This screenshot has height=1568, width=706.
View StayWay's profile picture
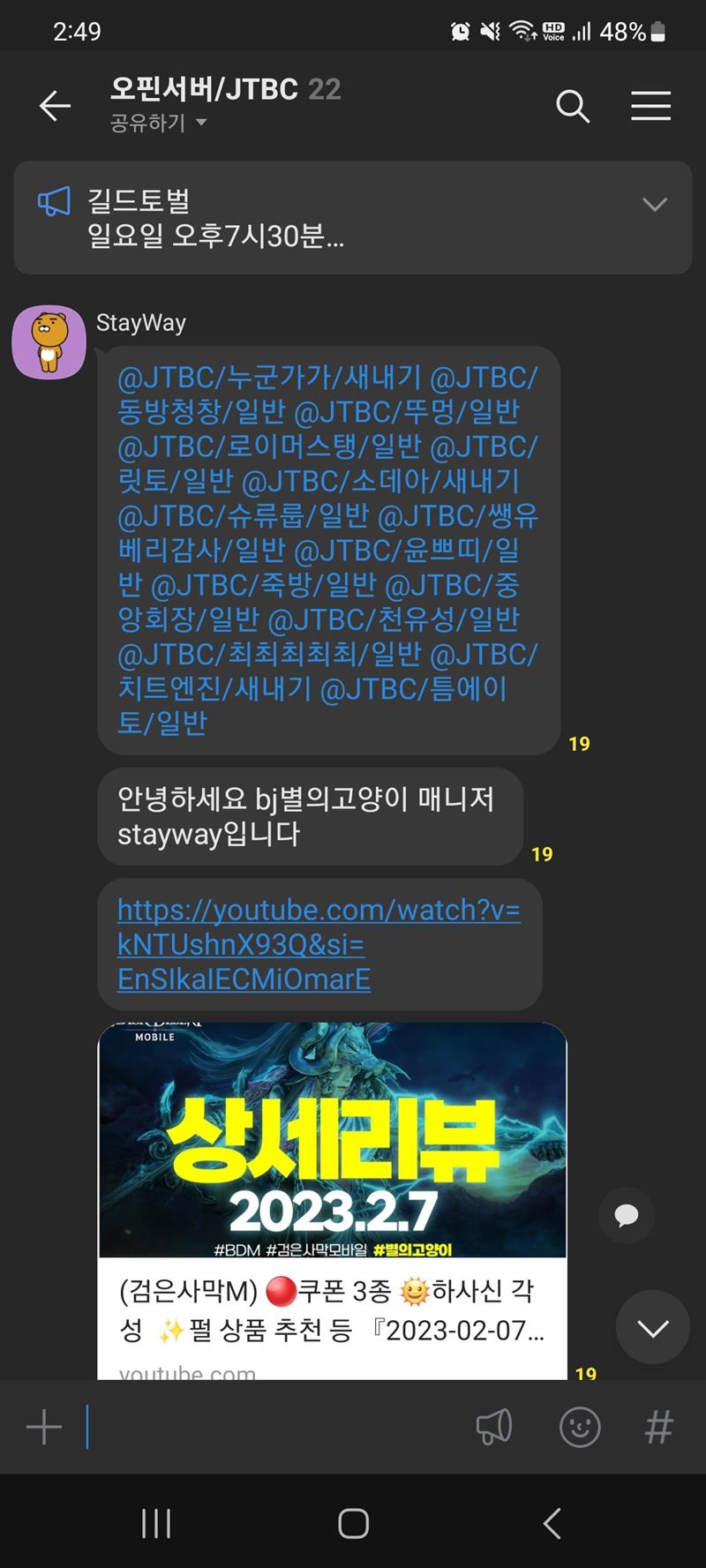[49, 342]
